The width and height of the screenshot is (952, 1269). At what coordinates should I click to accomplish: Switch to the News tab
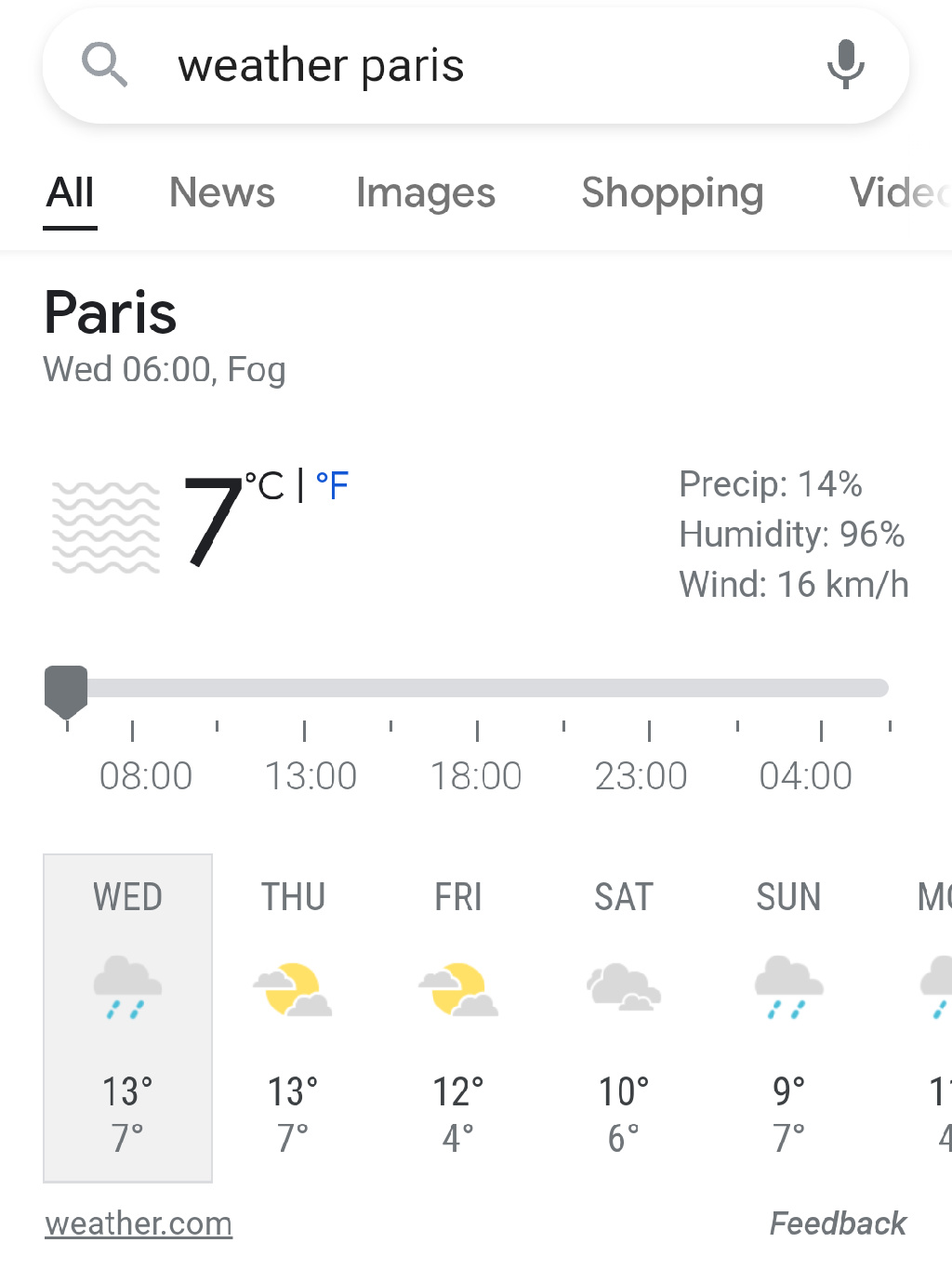(222, 193)
